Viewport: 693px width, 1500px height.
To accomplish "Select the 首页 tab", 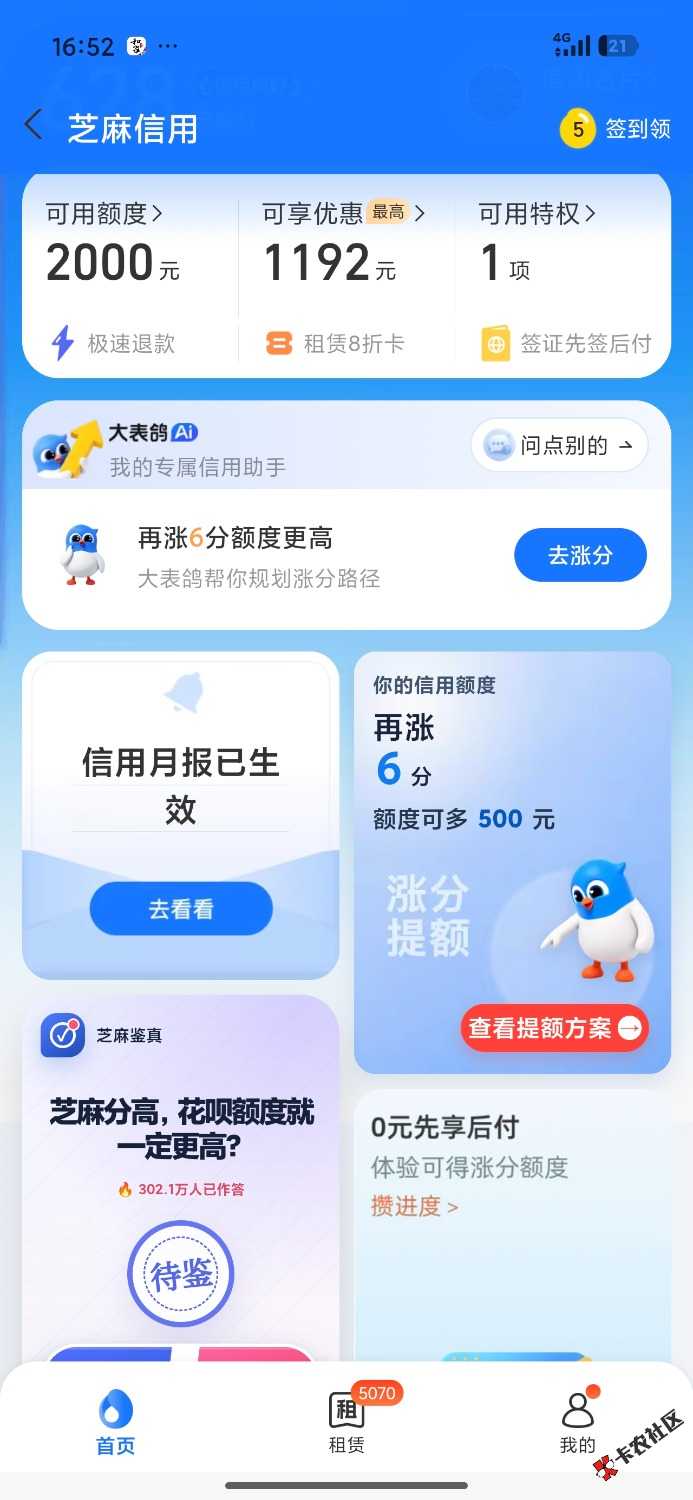I will click(115, 1421).
